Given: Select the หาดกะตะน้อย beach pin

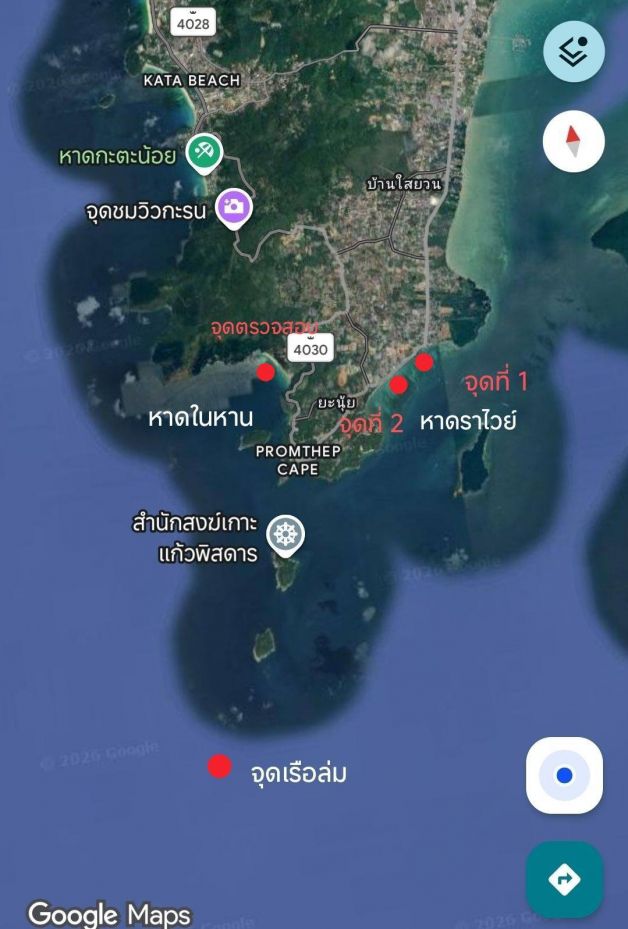Looking at the screenshot, I should pyautogui.click(x=204, y=153).
